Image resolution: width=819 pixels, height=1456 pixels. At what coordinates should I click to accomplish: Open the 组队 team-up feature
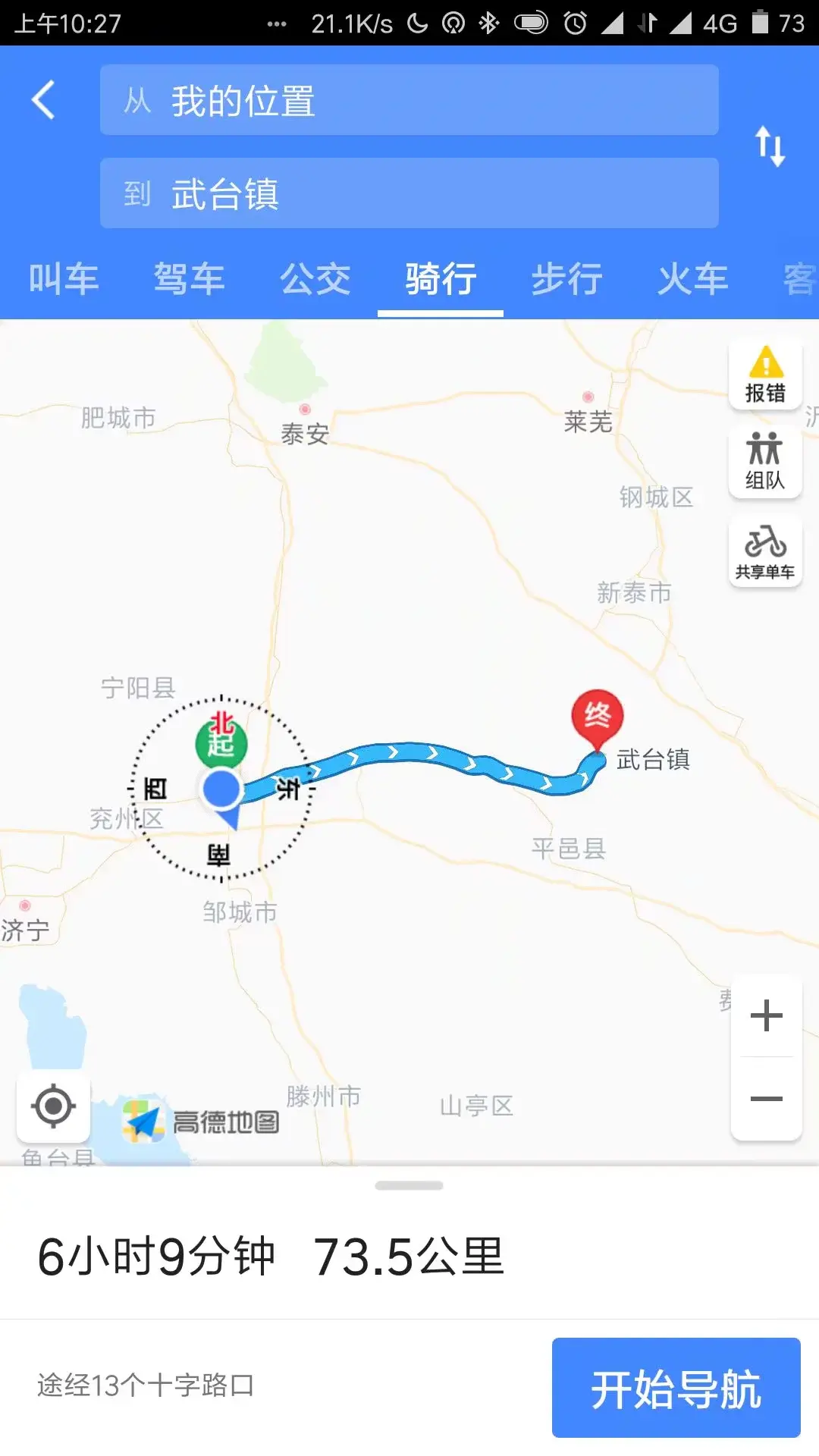(765, 463)
